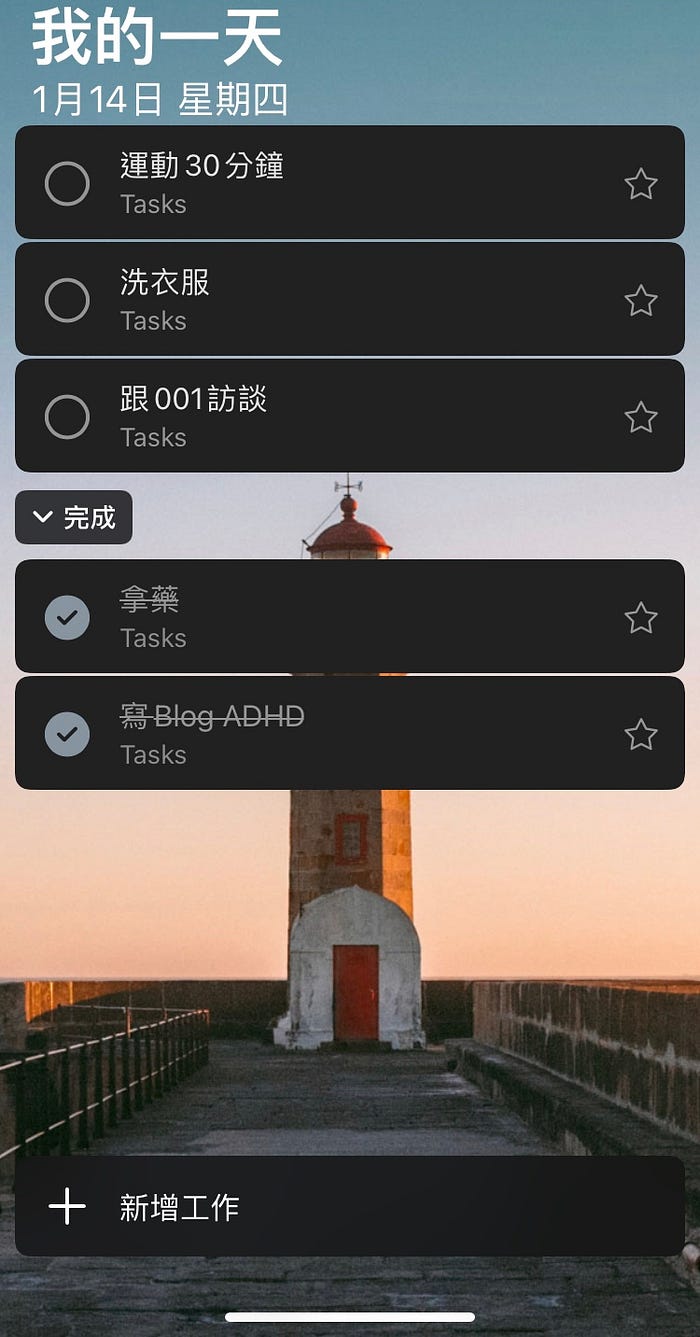700x1337 pixels.
Task: Mark 洗衣服 as important
Action: pos(641,300)
